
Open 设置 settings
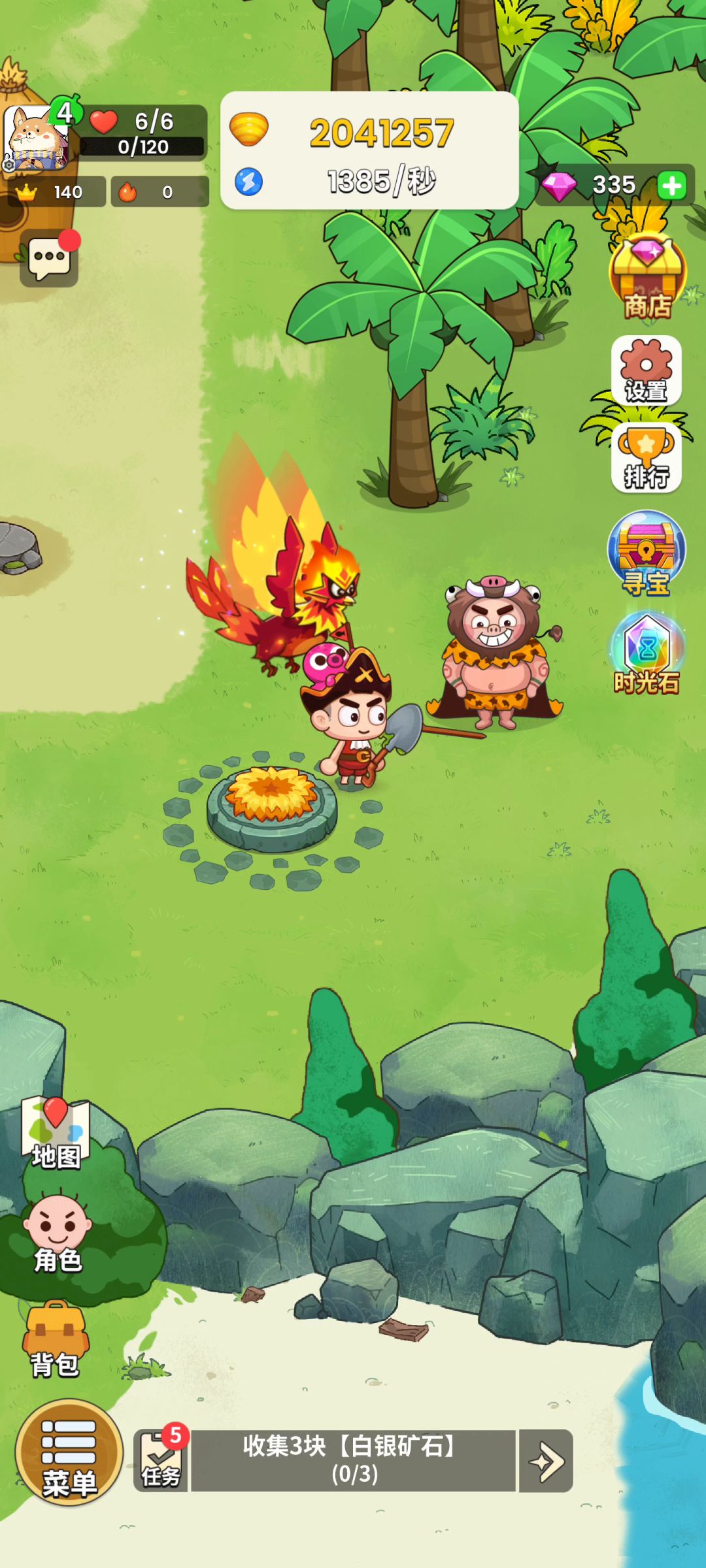pos(647,371)
